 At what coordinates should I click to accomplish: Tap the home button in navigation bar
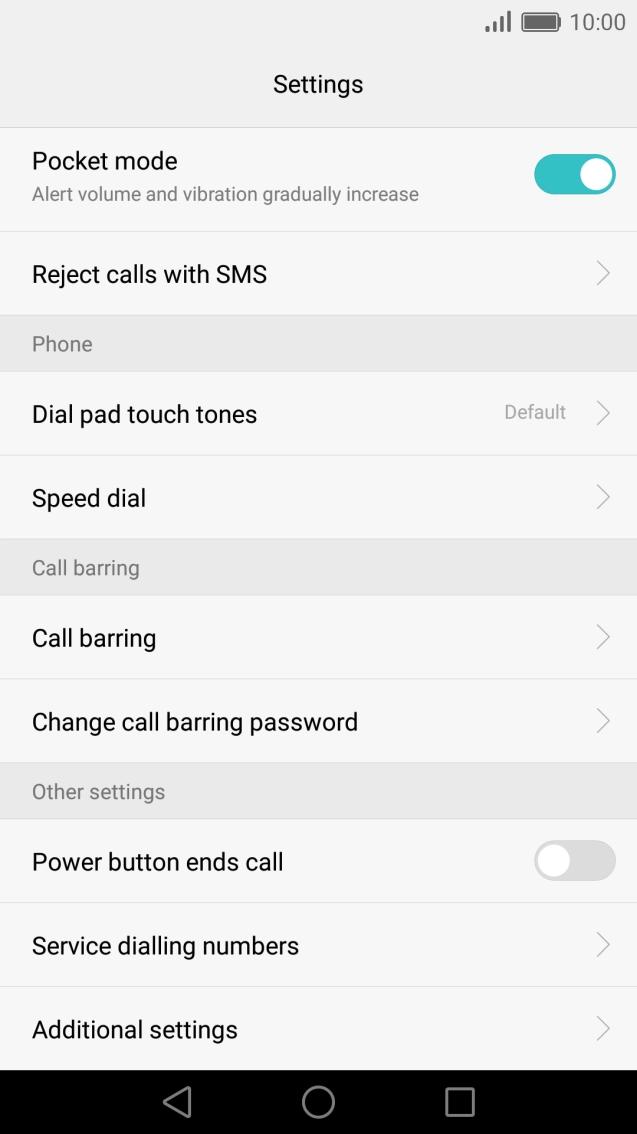pos(318,1102)
